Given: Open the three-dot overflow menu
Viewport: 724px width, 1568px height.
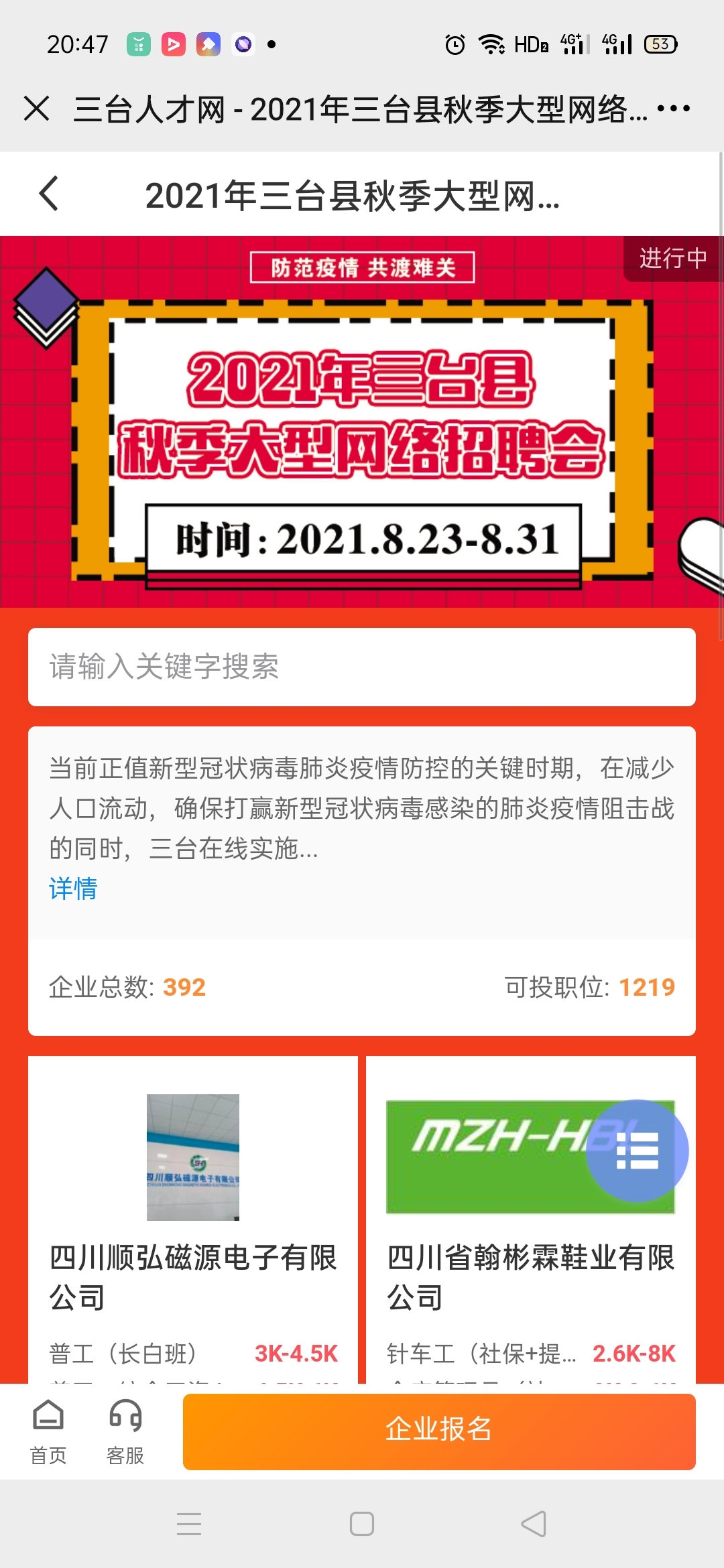Looking at the screenshot, I should click(673, 109).
